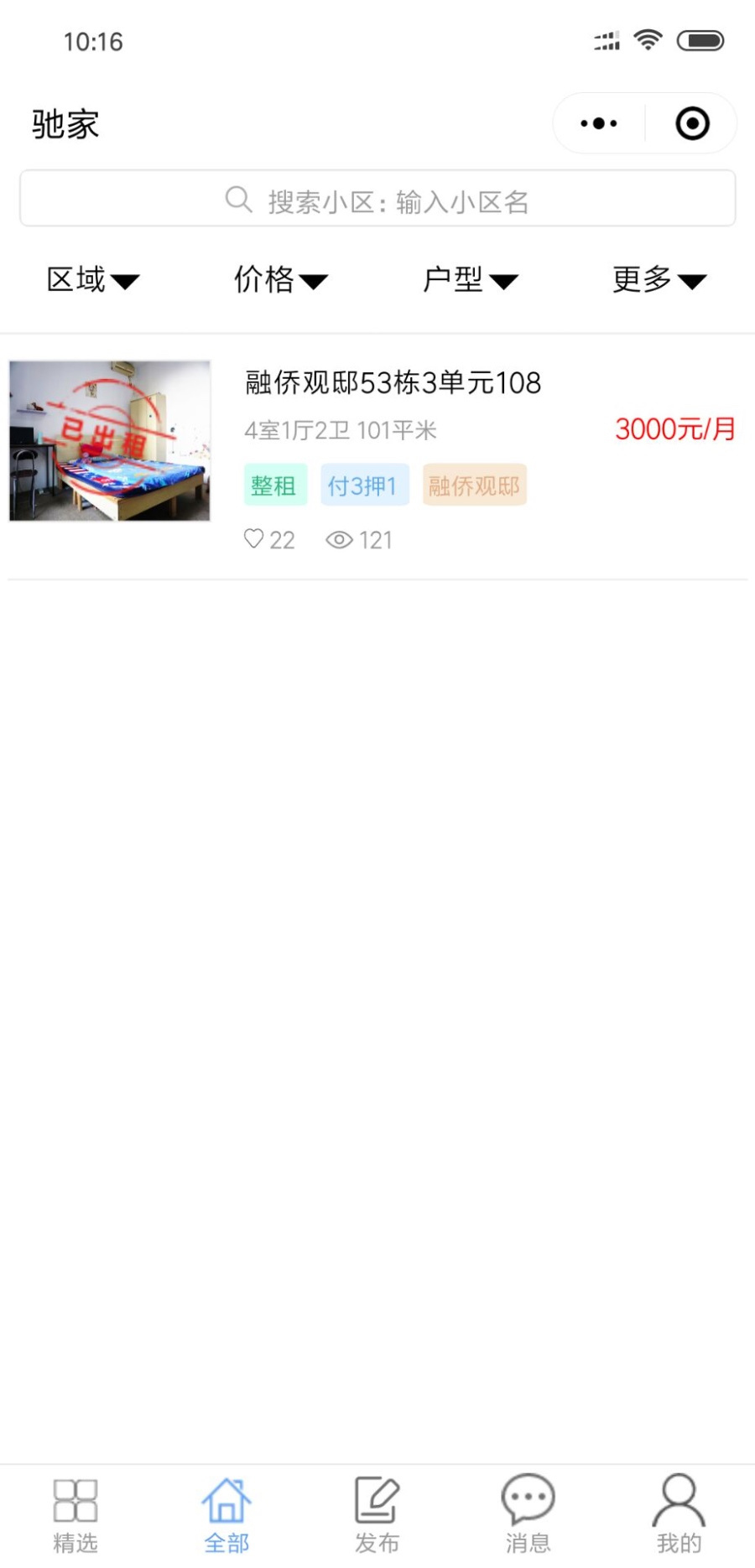This screenshot has width=755, height=1568.
Task: Open the 消息 tab
Action: (528, 1514)
